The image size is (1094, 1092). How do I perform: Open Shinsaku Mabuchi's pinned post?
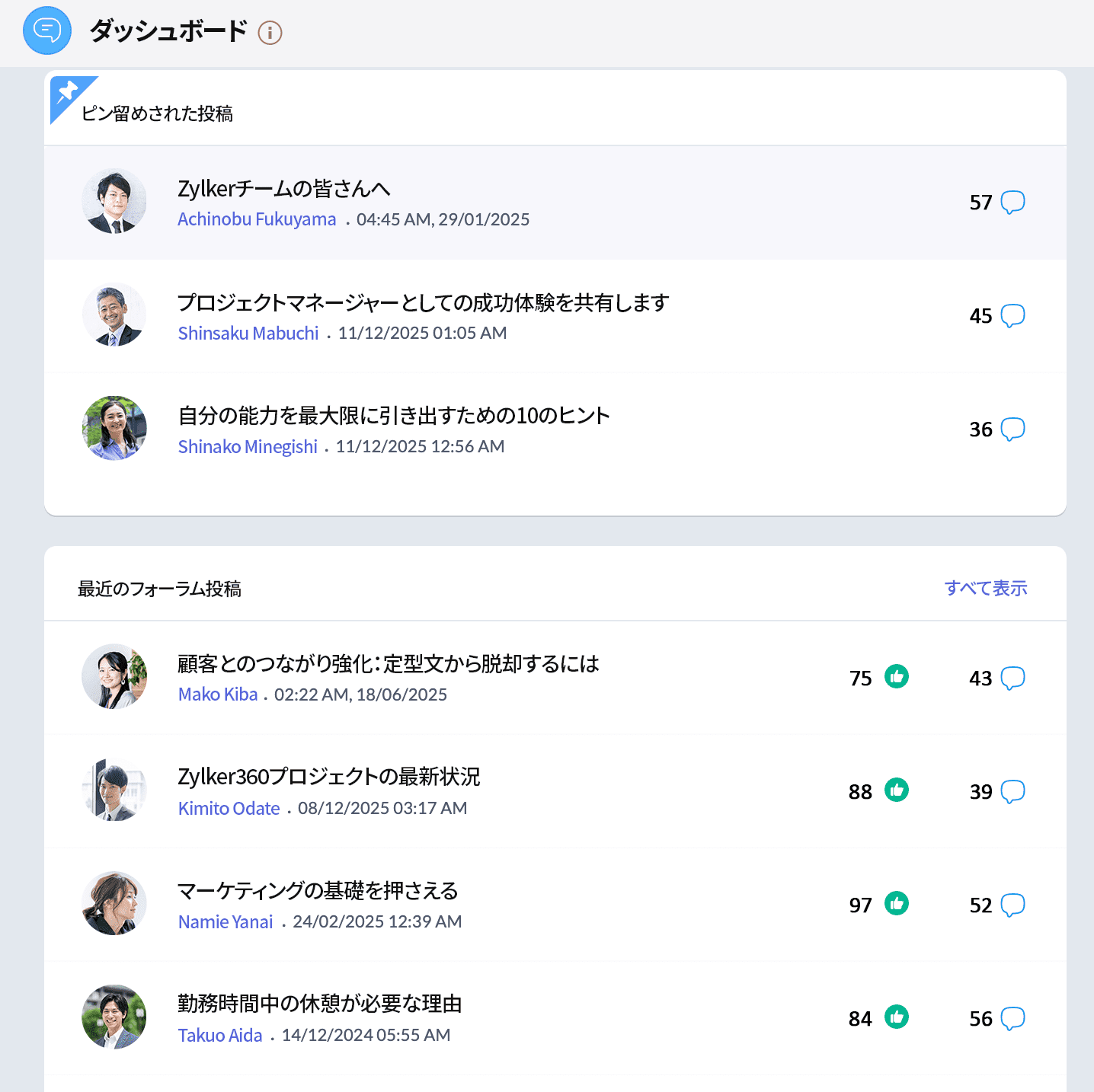423,303
